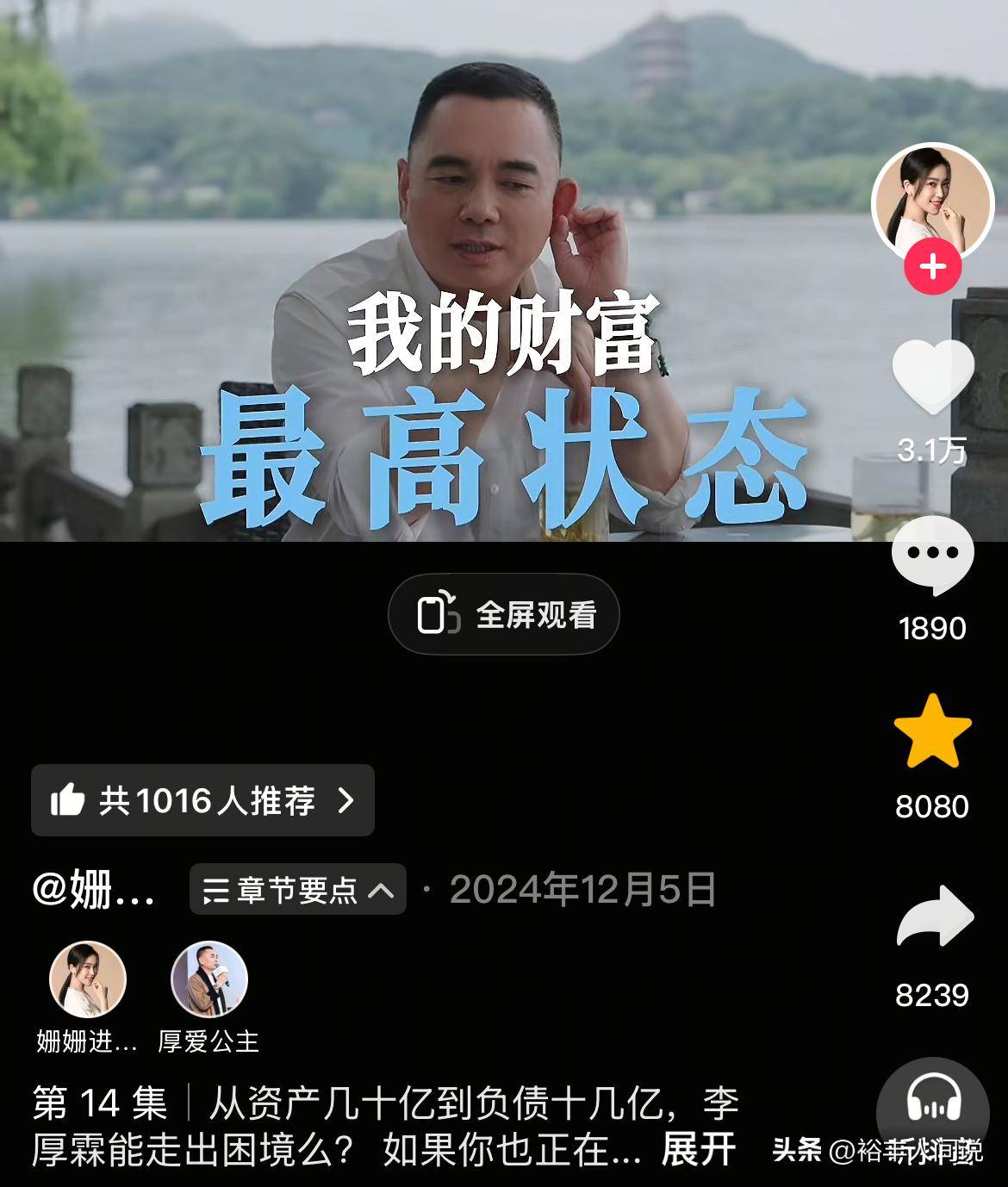1008x1187 pixels.
Task: Open the headphone listening mode button
Action: click(932, 1103)
